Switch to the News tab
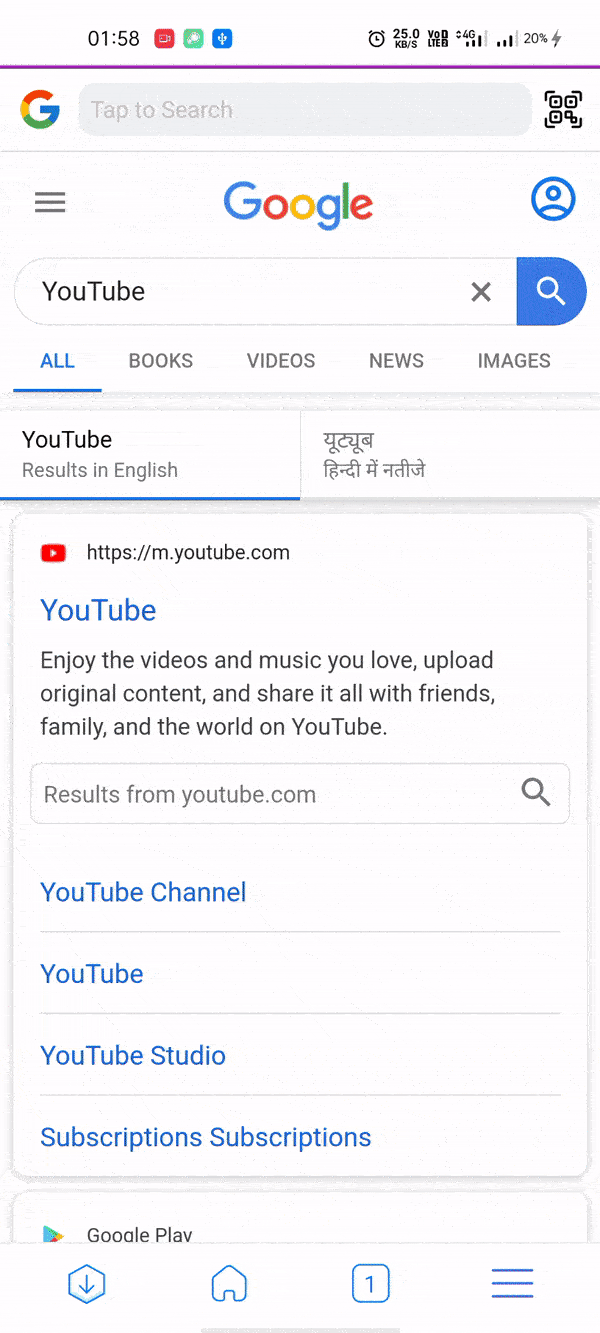This screenshot has height=1333, width=600. [x=396, y=361]
